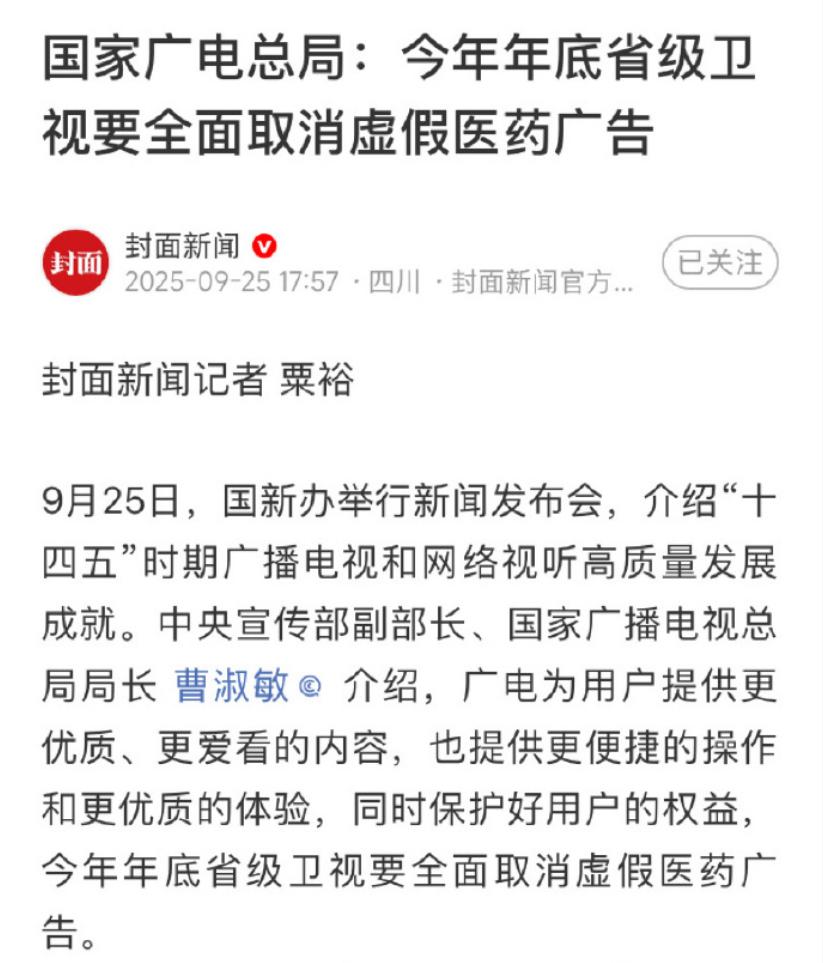This screenshot has height=963, width=823.
Task: Open the 封面新闻 profile avatar
Action: point(75,263)
